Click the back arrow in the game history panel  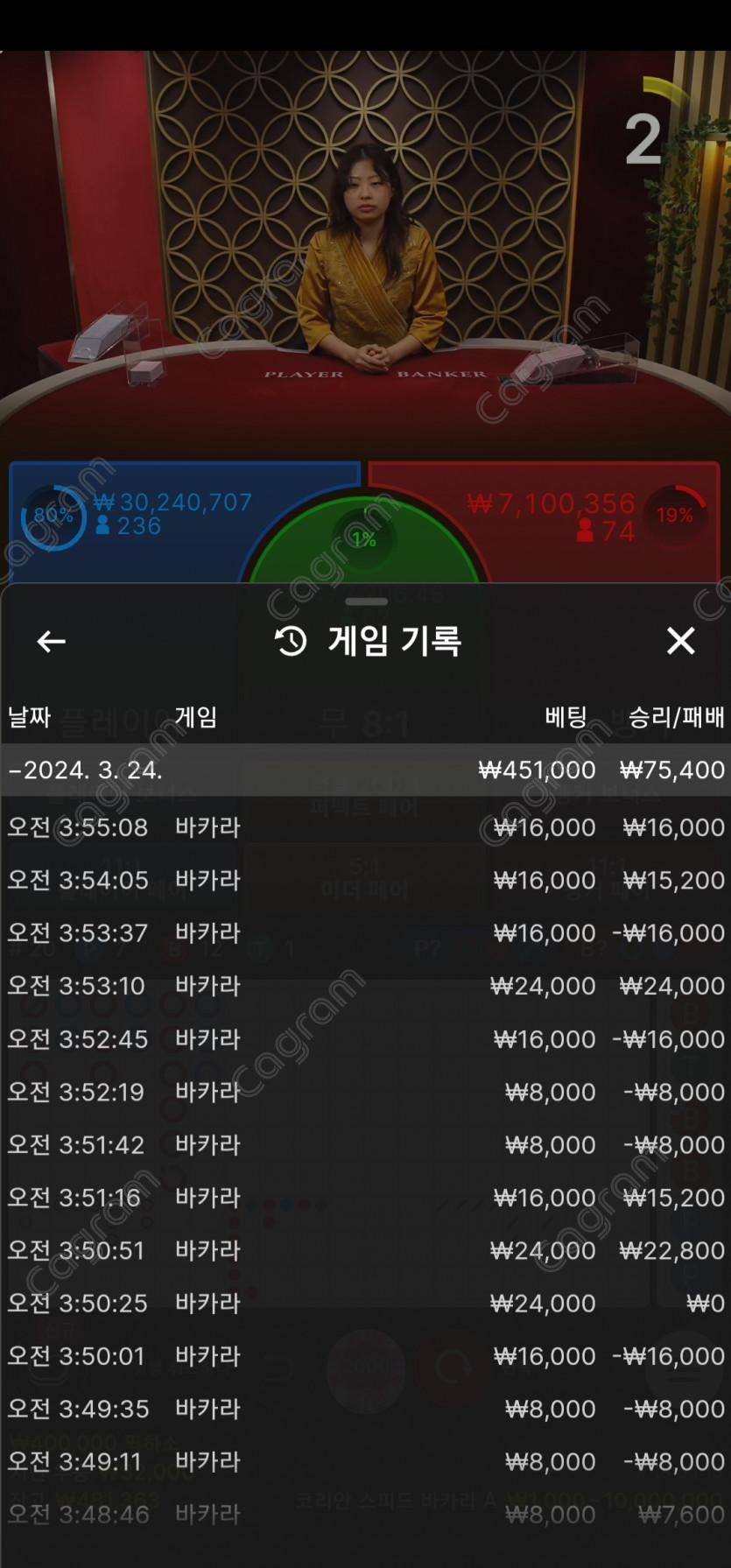pyautogui.click(x=51, y=642)
